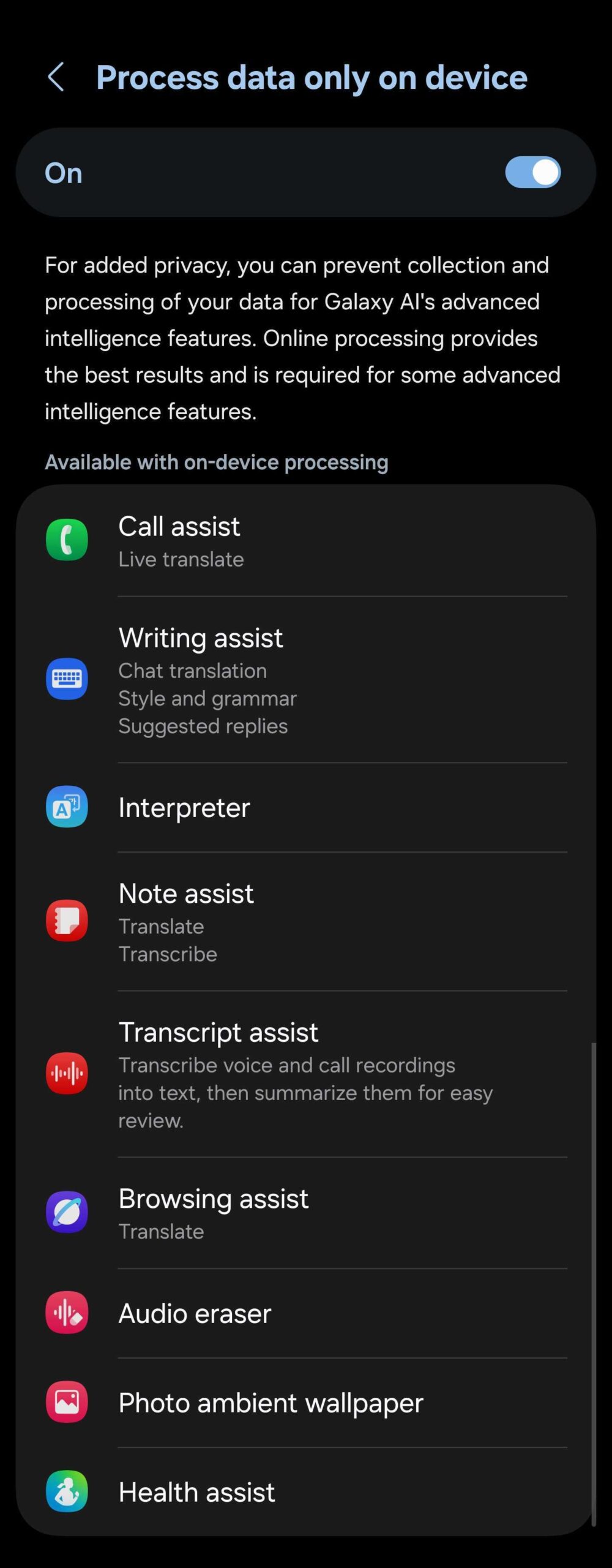Select the Interpreter list entry

coord(306,807)
